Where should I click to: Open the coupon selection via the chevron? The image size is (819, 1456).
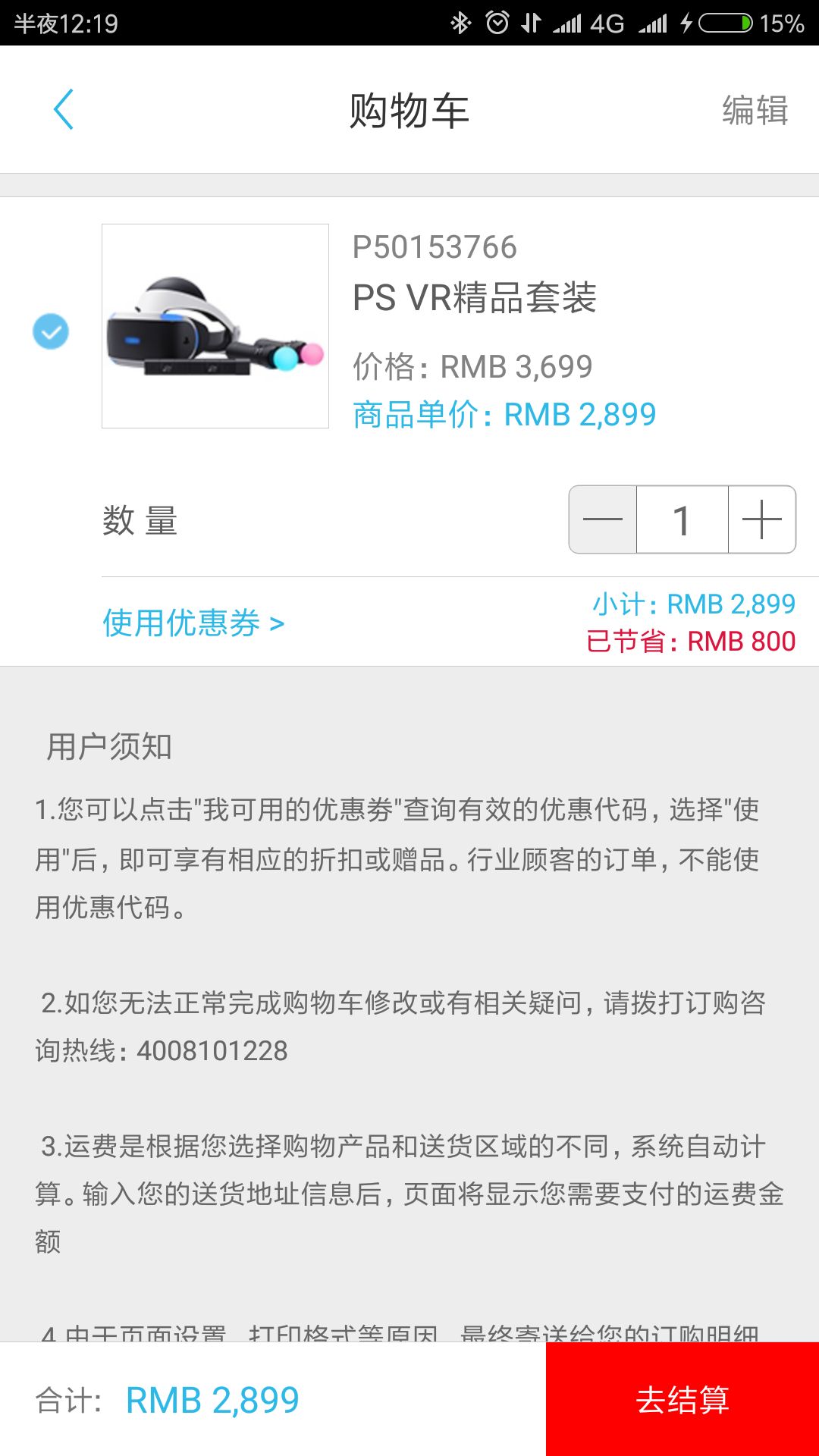pos(277,623)
